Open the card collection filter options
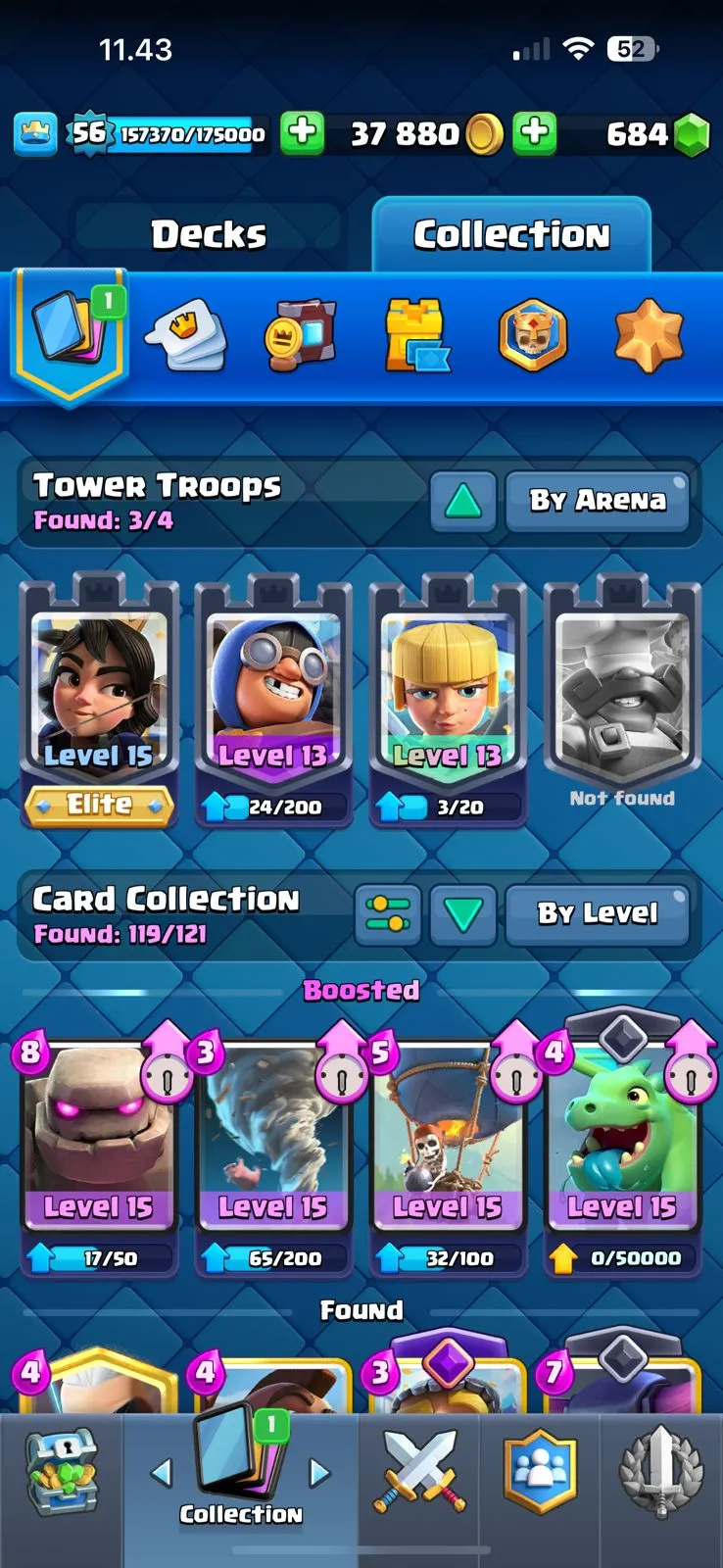 (x=388, y=914)
